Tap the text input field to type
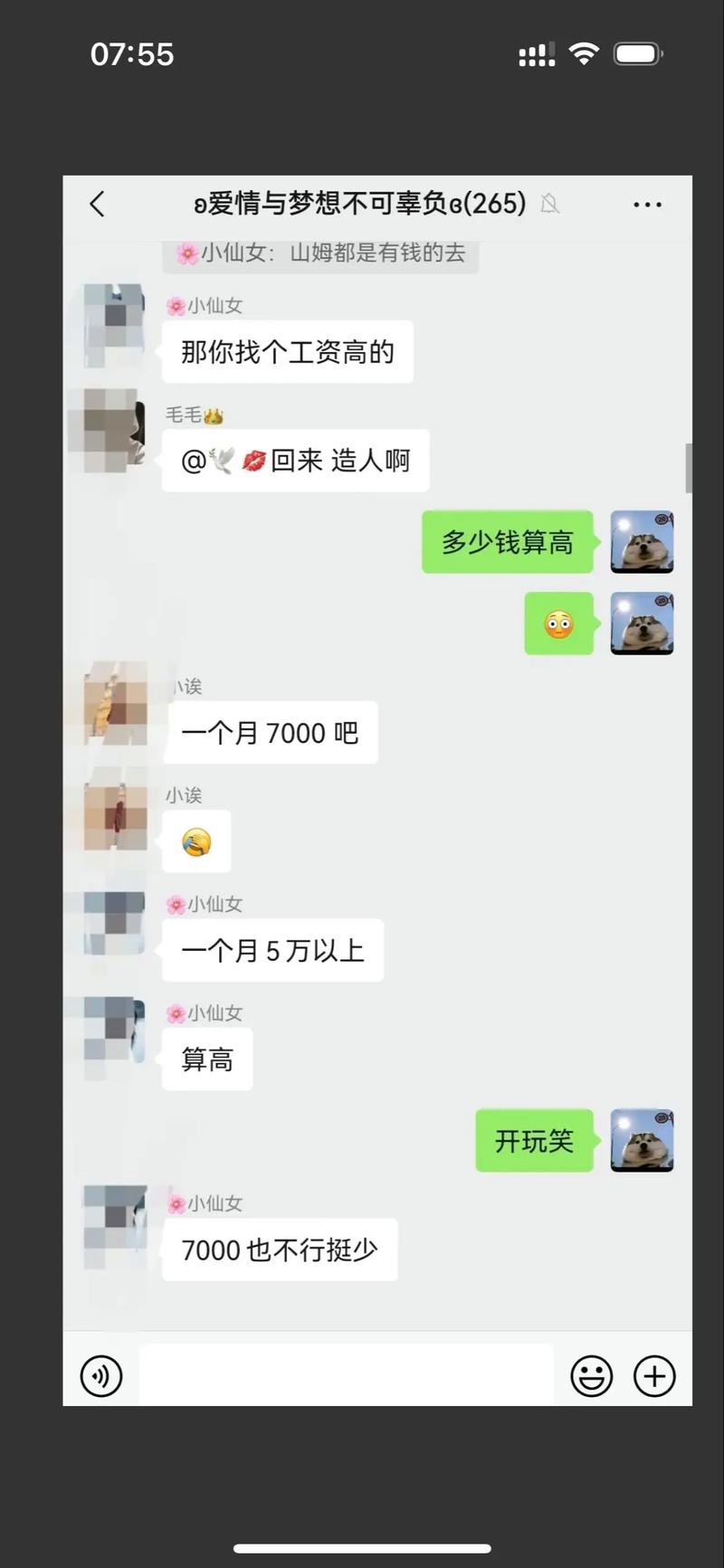The image size is (724, 1568). coord(344,1375)
